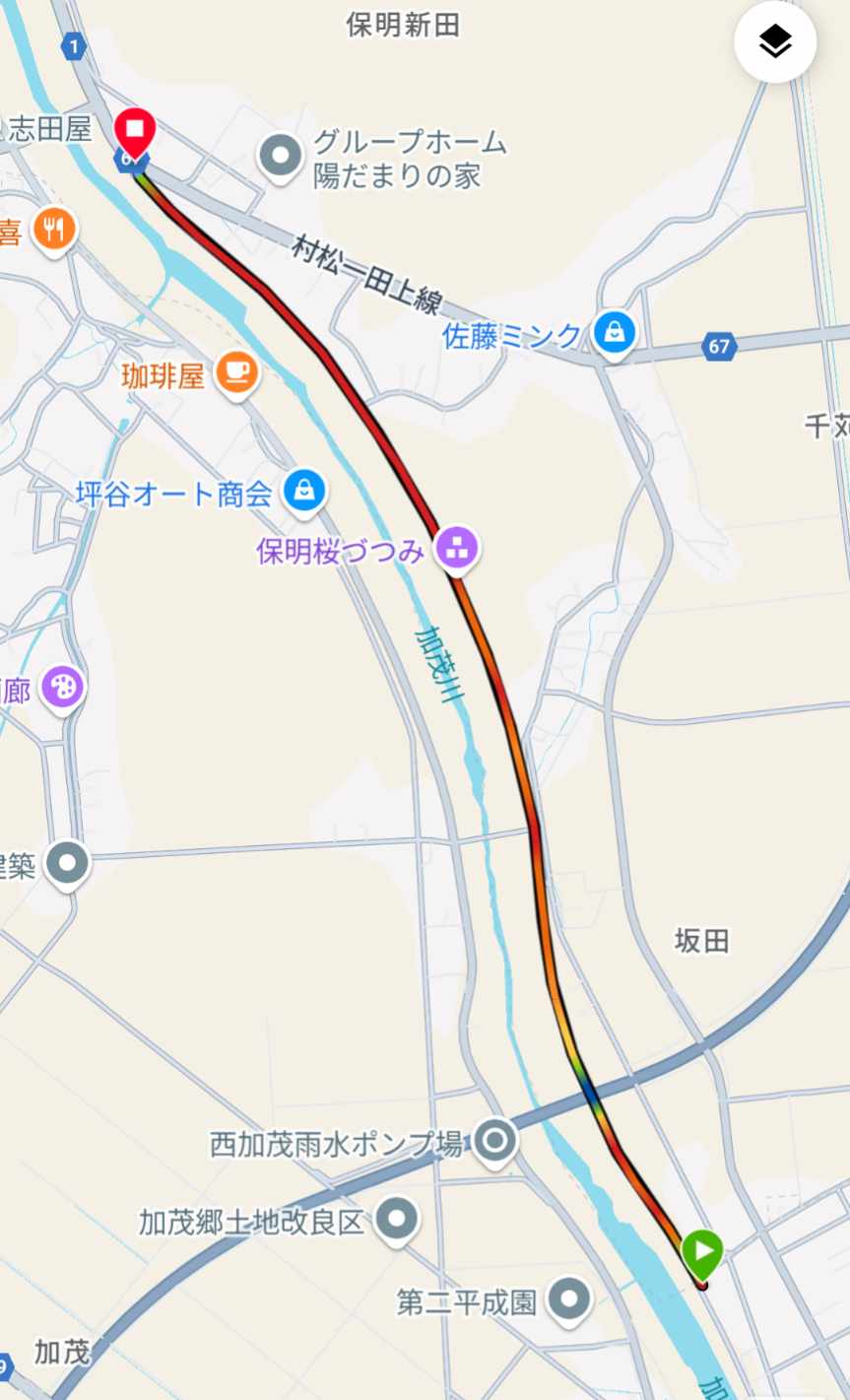This screenshot has height=1400, width=850.
Task: Select the 佐藤ミンク shop marker
Action: point(615,334)
